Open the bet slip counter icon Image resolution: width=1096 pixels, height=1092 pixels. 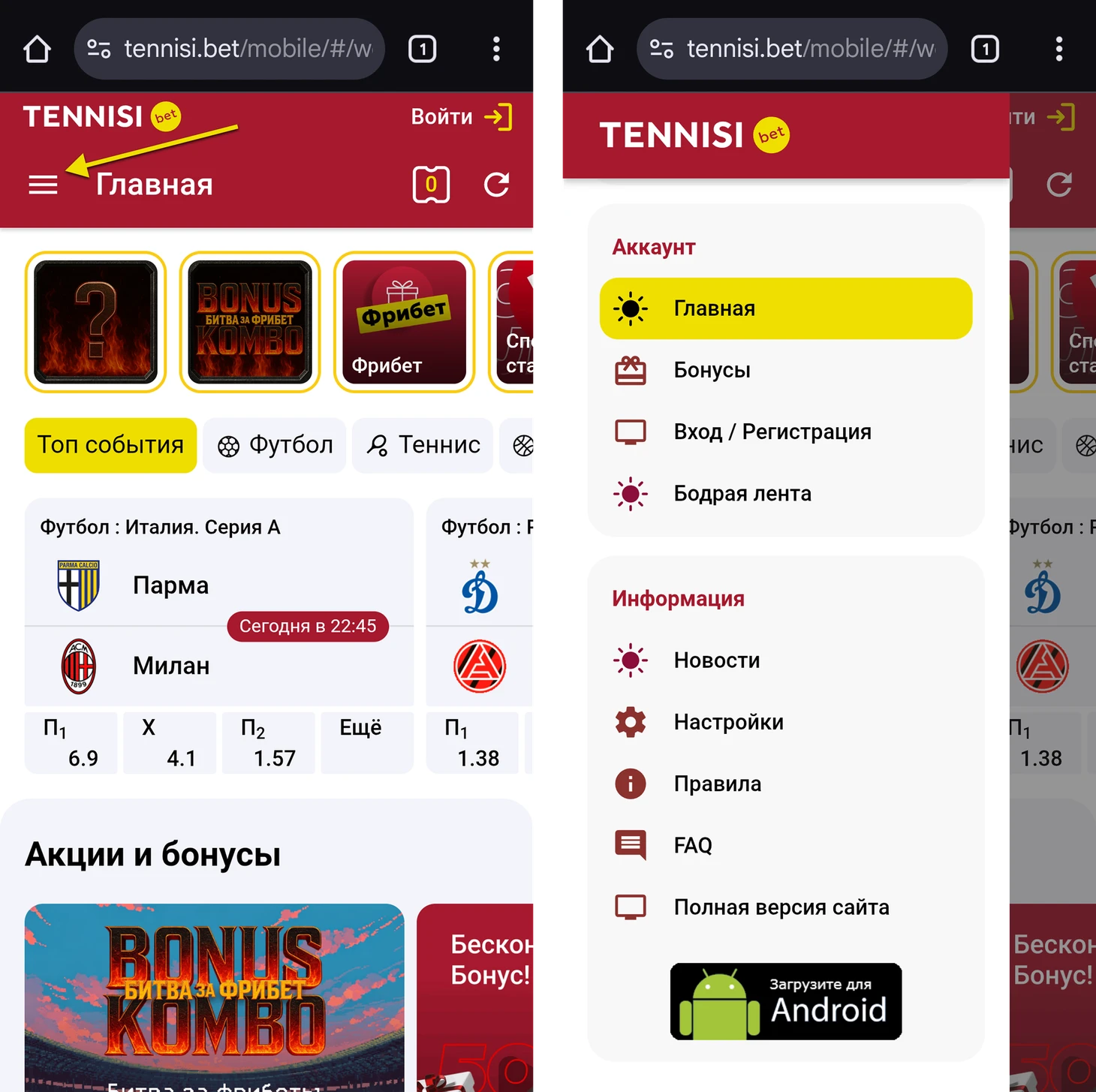pyautogui.click(x=431, y=185)
